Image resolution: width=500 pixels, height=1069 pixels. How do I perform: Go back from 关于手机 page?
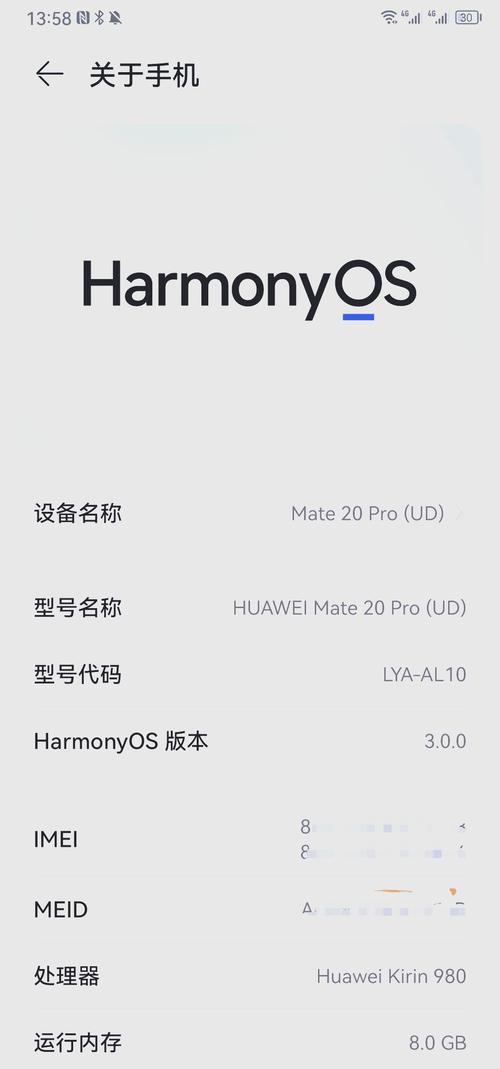50,74
